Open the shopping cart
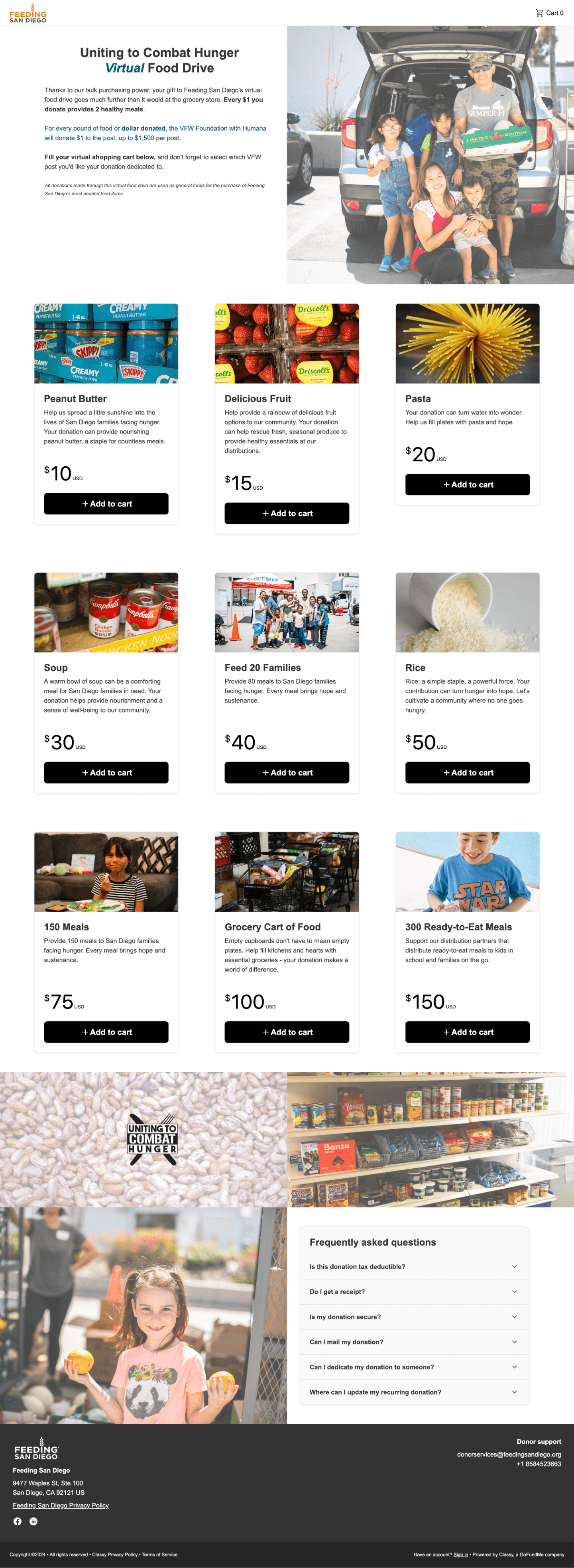 [549, 13]
